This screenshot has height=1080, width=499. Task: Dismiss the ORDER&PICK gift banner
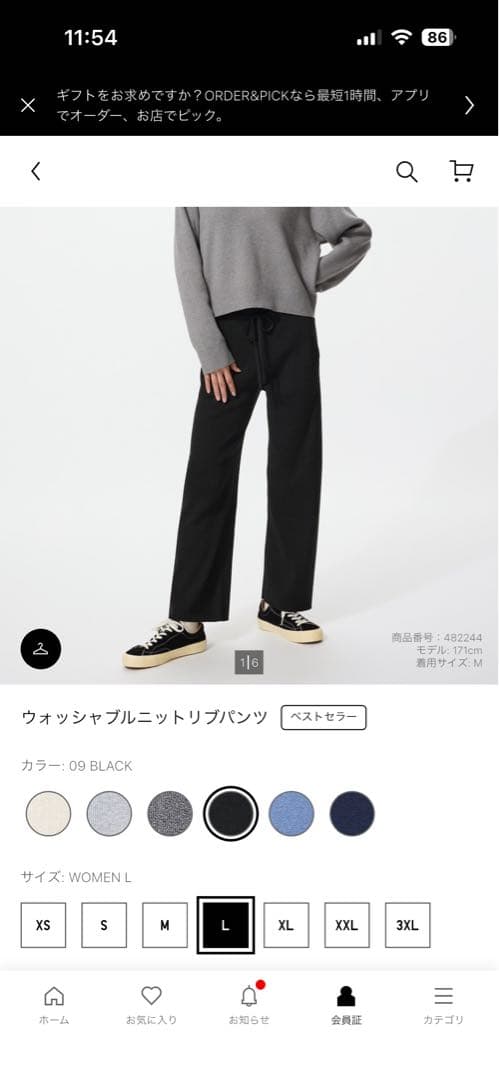28,105
